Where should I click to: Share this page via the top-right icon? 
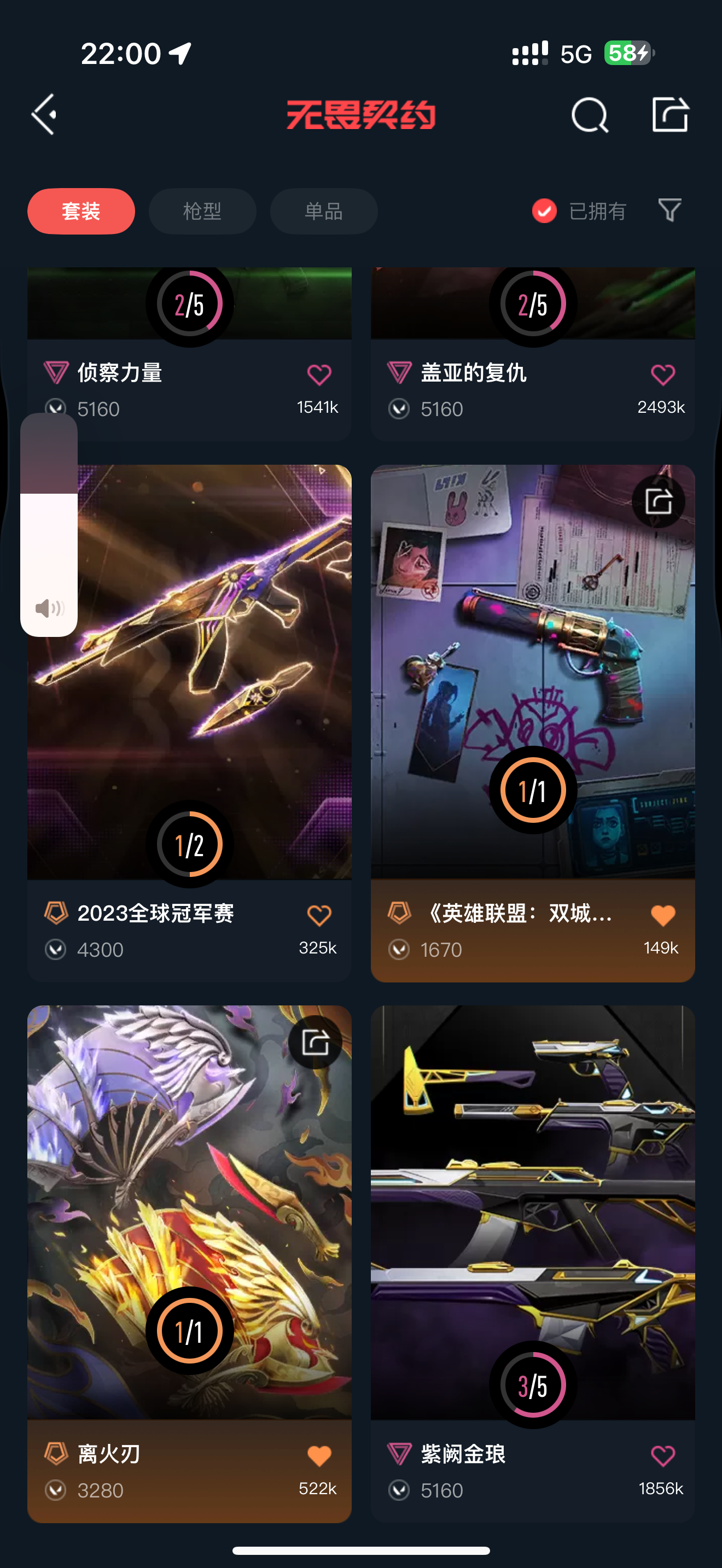[669, 114]
